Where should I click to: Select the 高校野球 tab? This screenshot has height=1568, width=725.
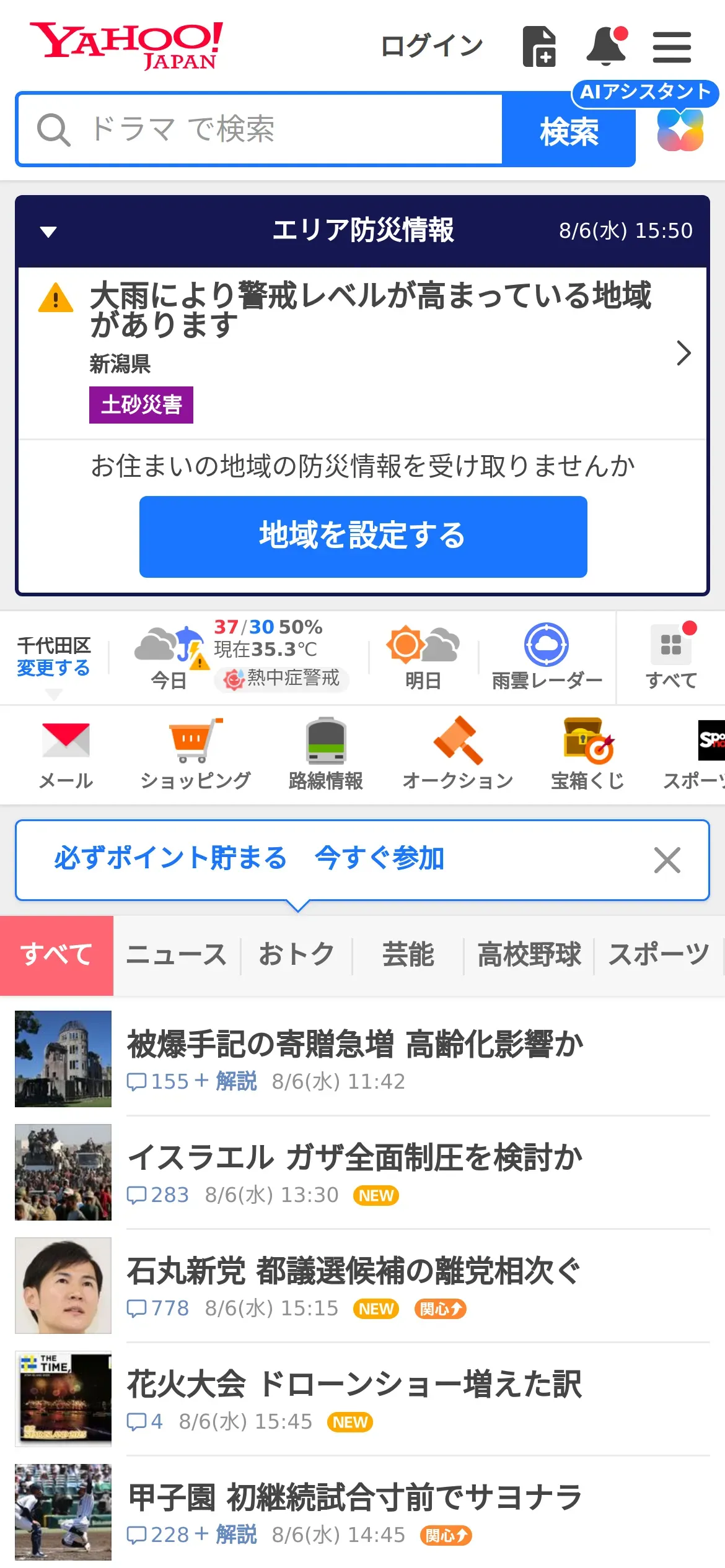[529, 955]
